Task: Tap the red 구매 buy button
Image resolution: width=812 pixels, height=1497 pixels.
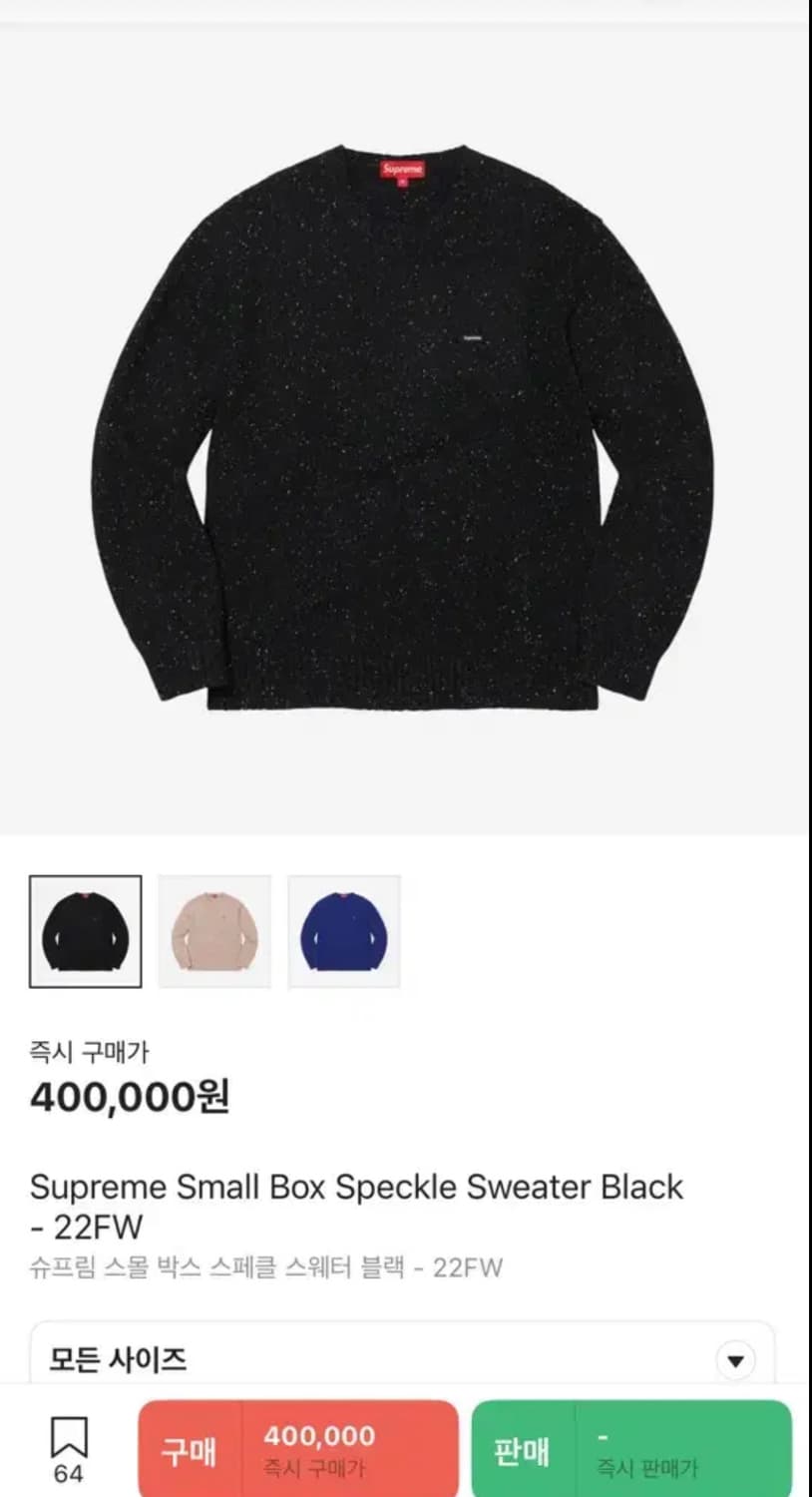Action: coord(190,1449)
